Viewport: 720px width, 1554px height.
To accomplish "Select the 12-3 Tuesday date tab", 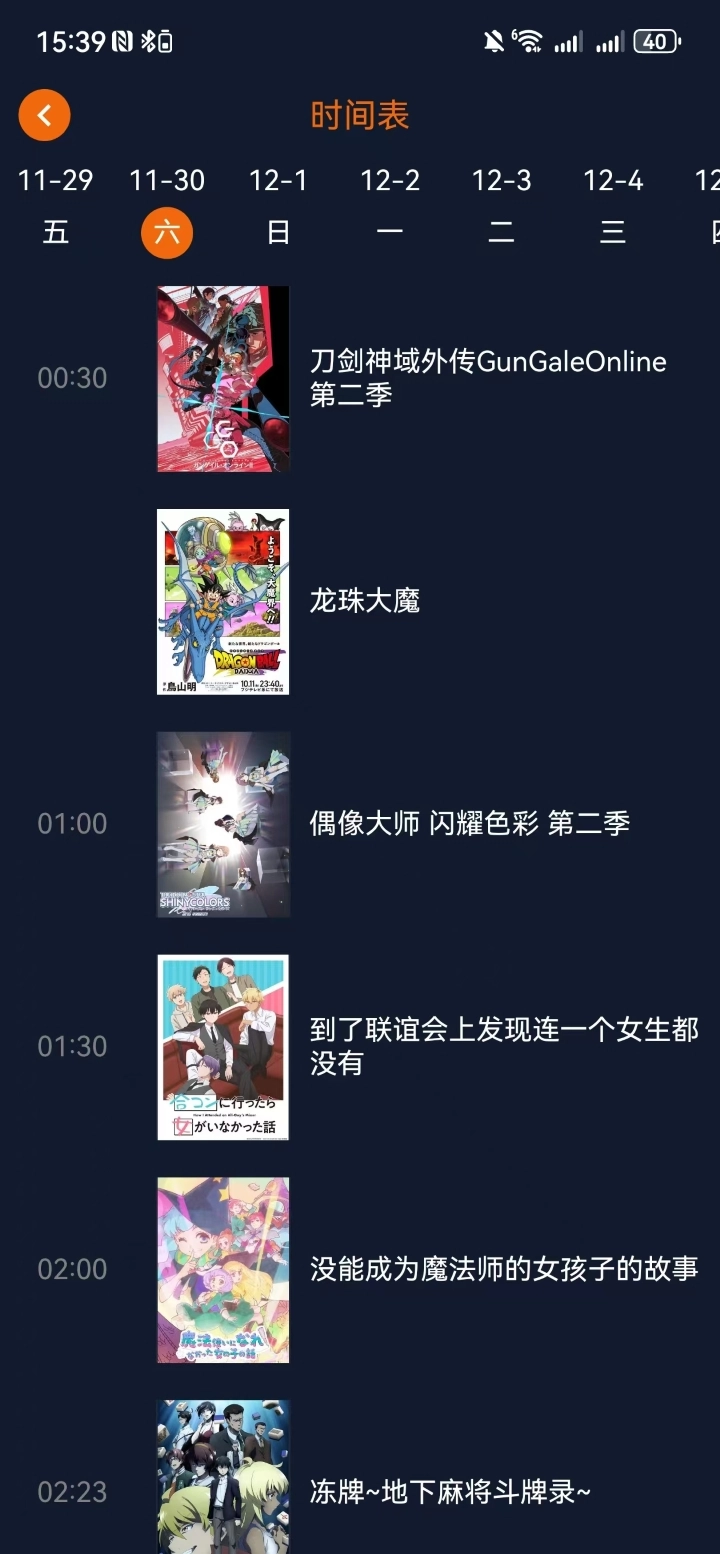I will coord(502,205).
